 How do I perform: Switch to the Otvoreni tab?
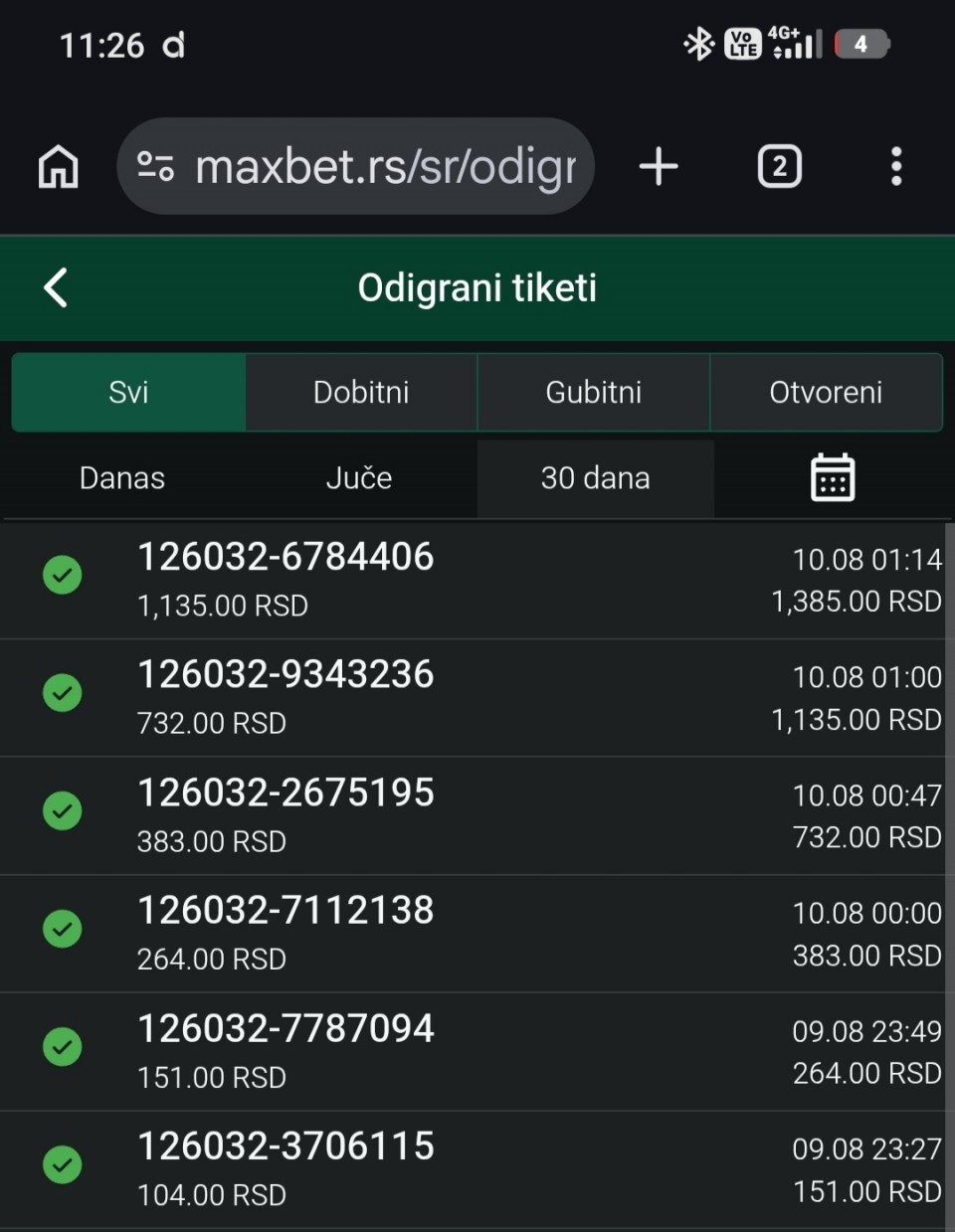tap(826, 392)
